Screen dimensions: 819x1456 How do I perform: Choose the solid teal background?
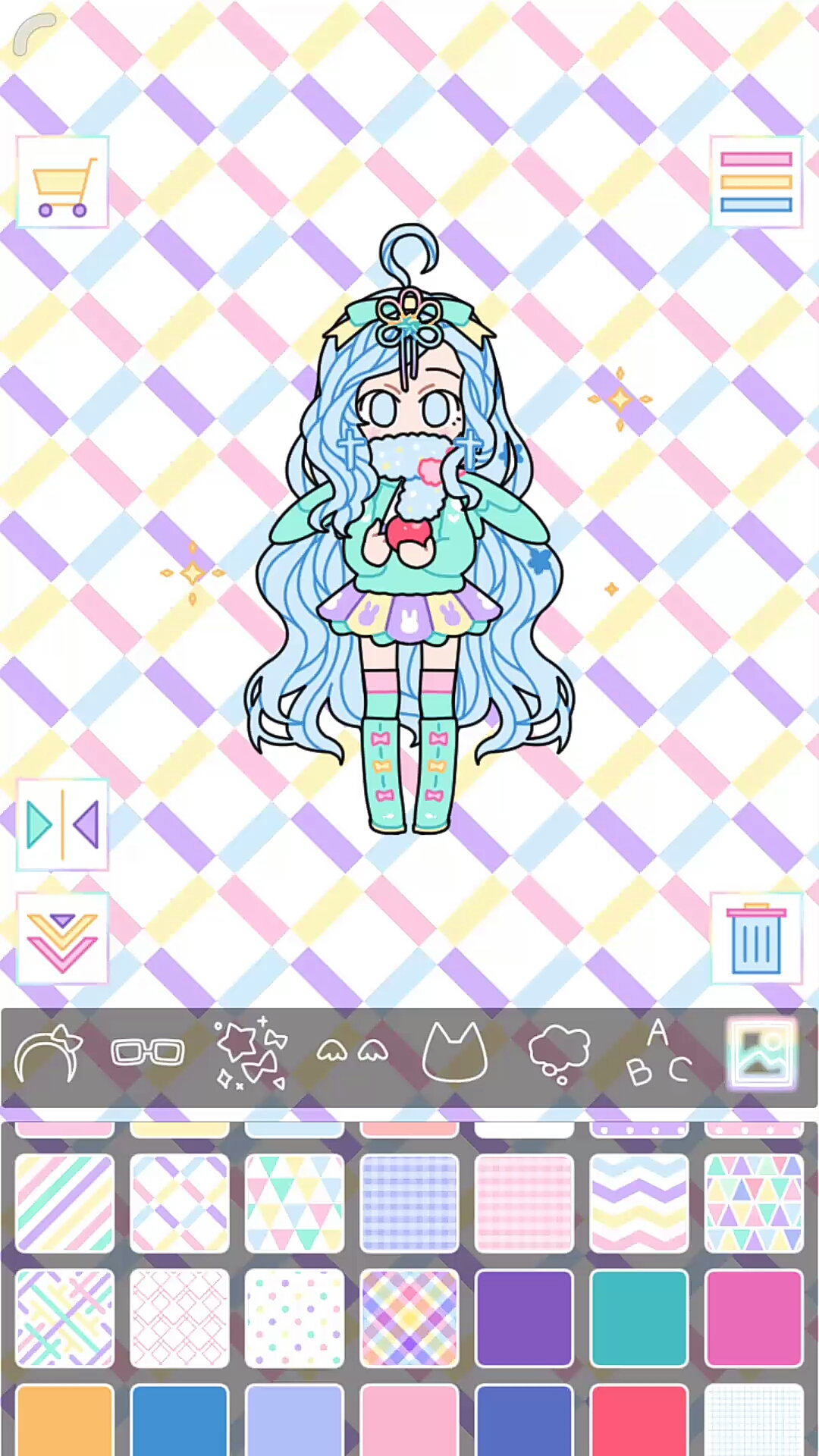[639, 1318]
